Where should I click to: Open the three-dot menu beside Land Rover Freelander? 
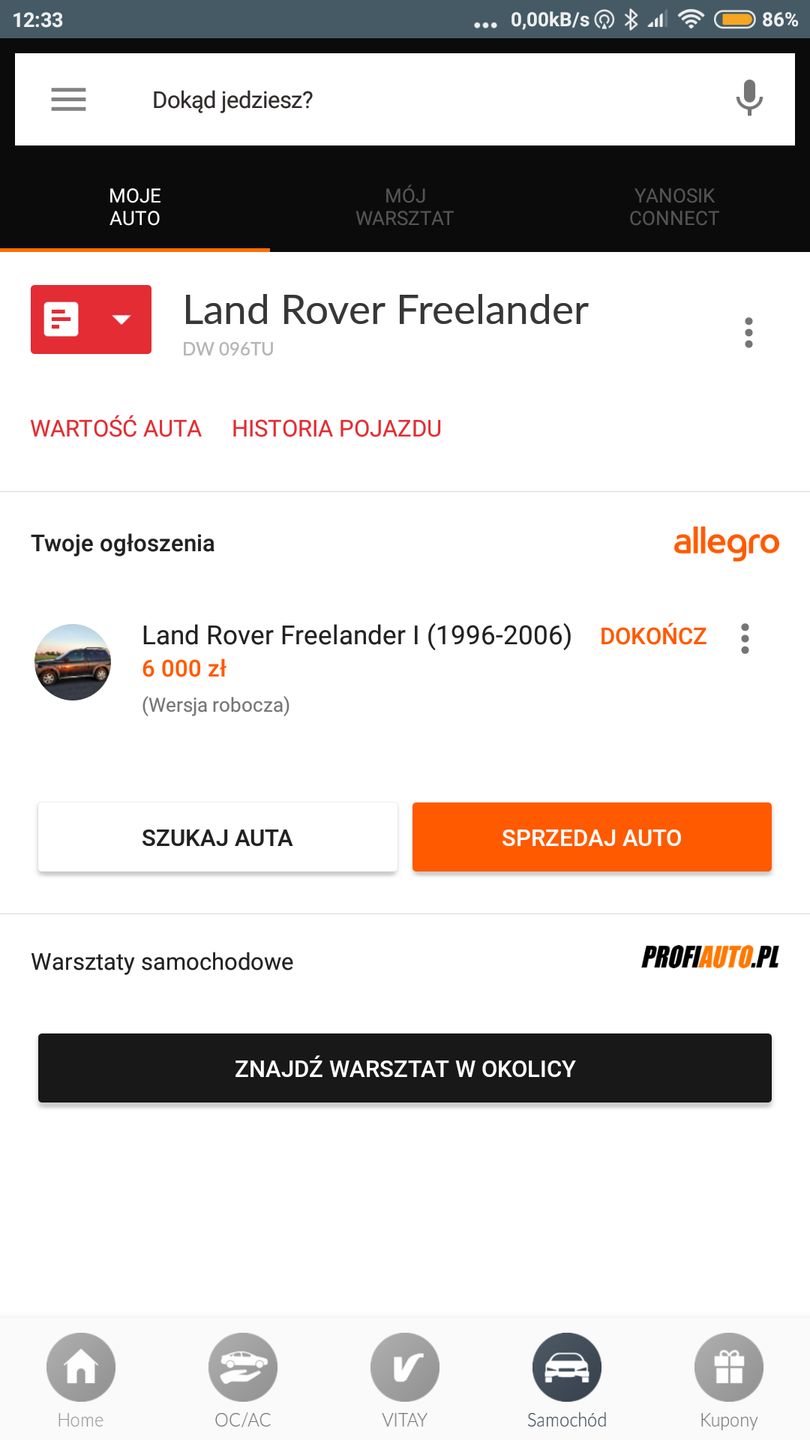(748, 332)
